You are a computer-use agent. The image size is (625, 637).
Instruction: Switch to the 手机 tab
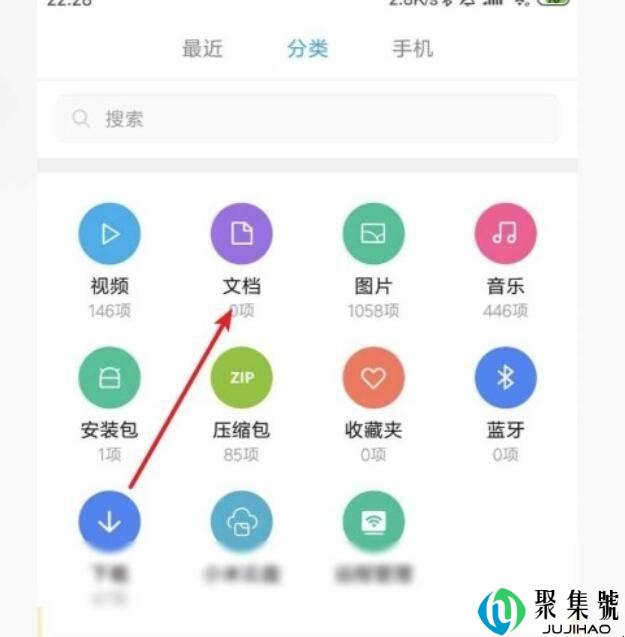click(412, 48)
